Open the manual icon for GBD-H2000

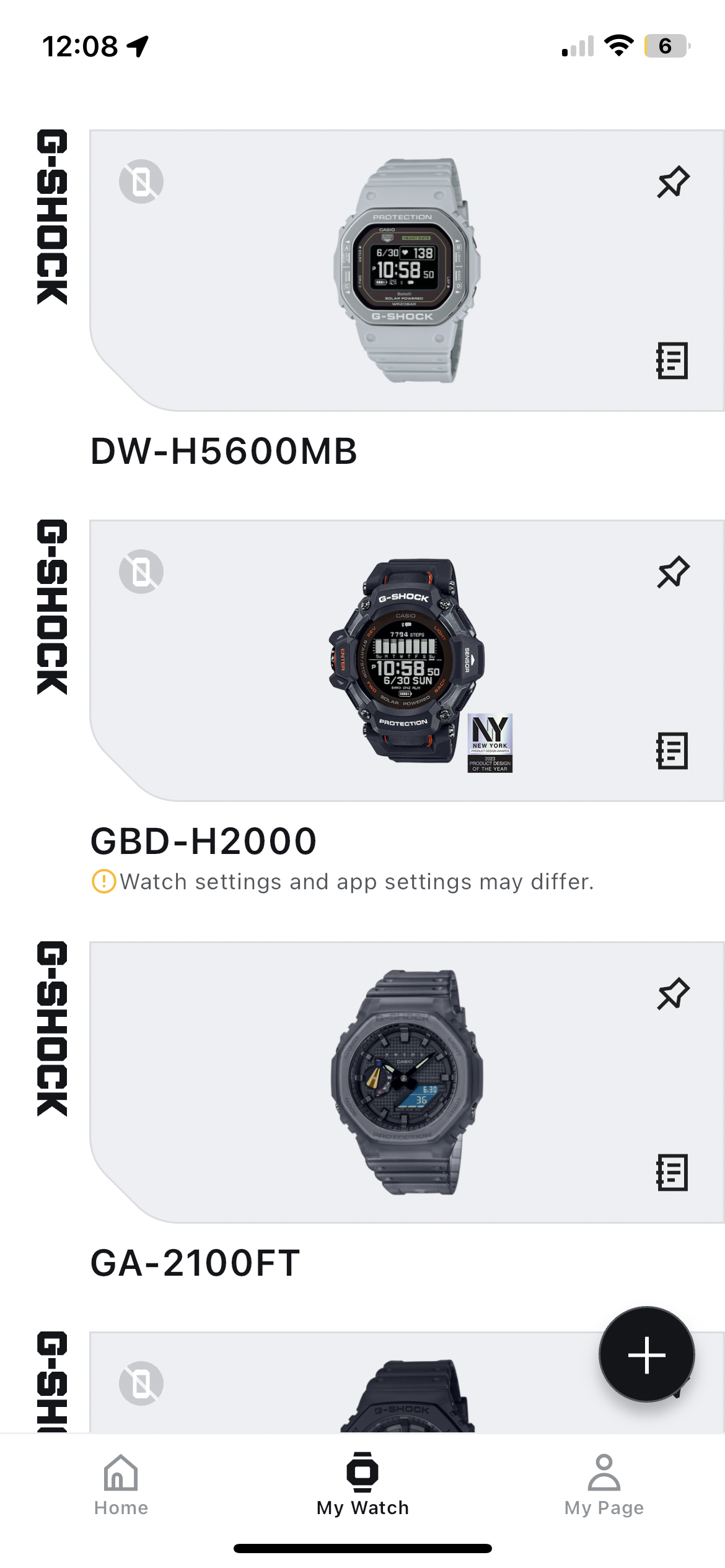coord(672,751)
